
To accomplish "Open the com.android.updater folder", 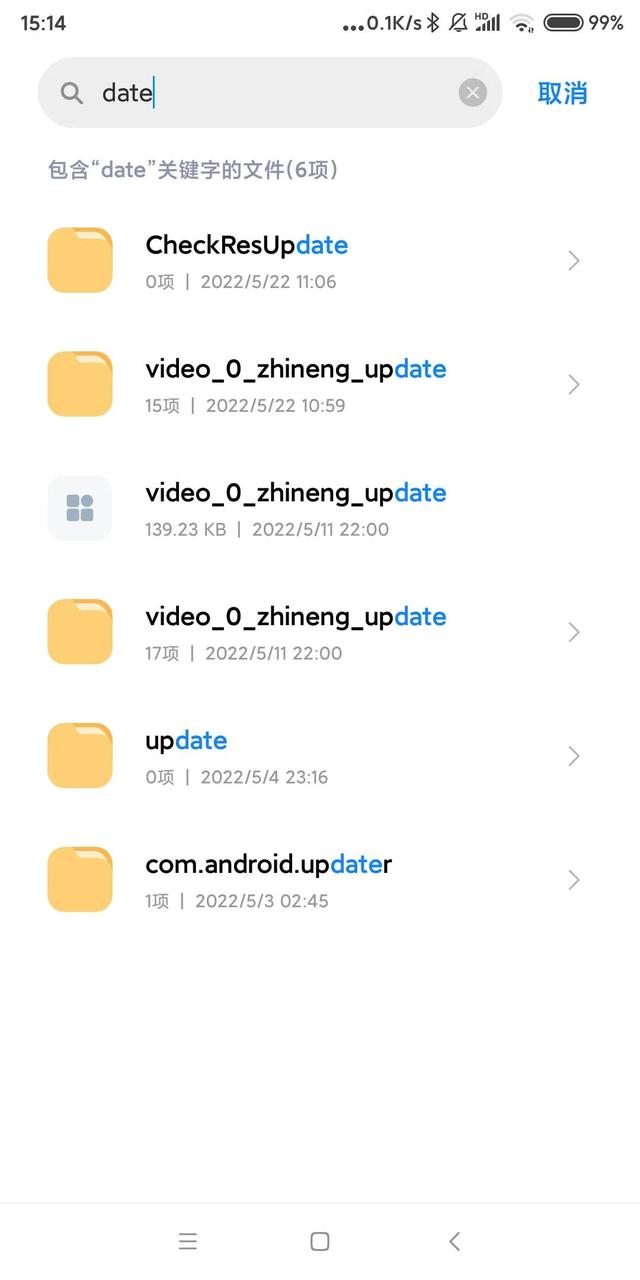I will tap(320, 881).
